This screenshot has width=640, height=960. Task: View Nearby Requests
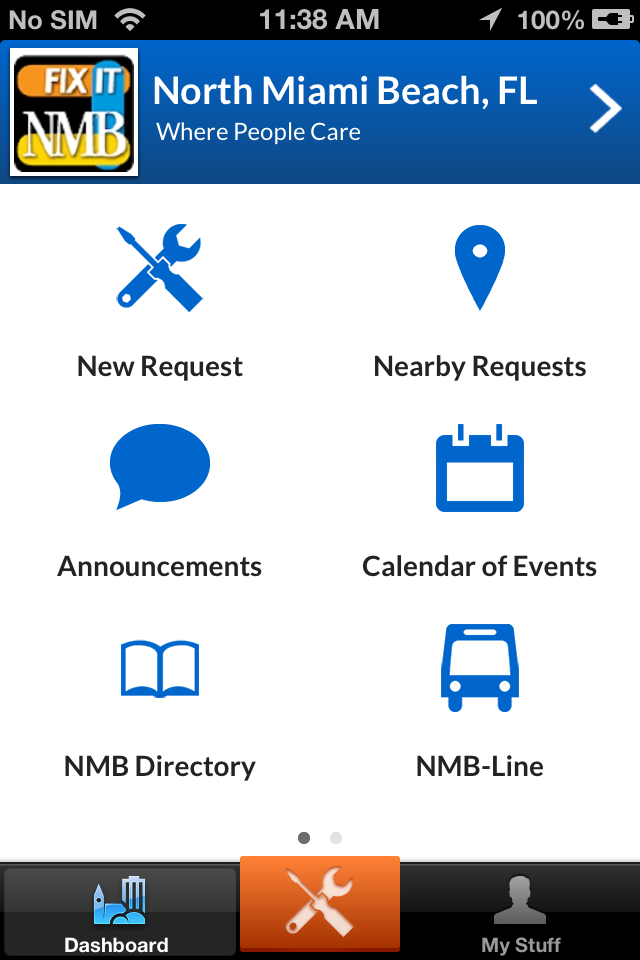480,300
